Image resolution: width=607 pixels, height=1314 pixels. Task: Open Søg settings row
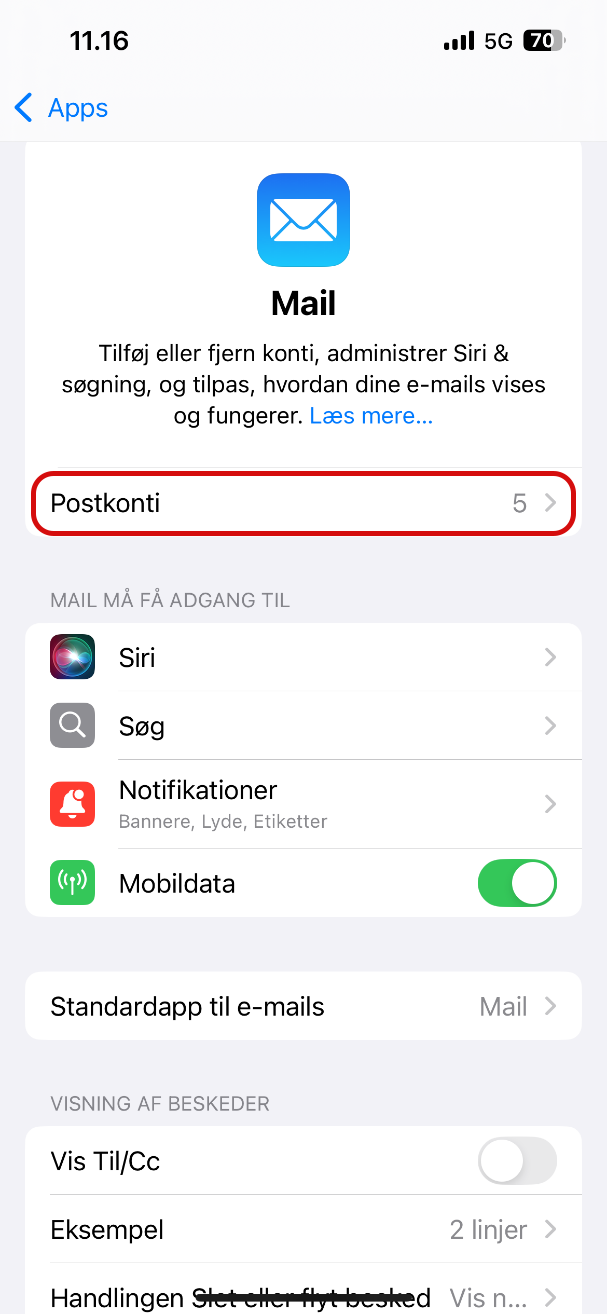(303, 725)
